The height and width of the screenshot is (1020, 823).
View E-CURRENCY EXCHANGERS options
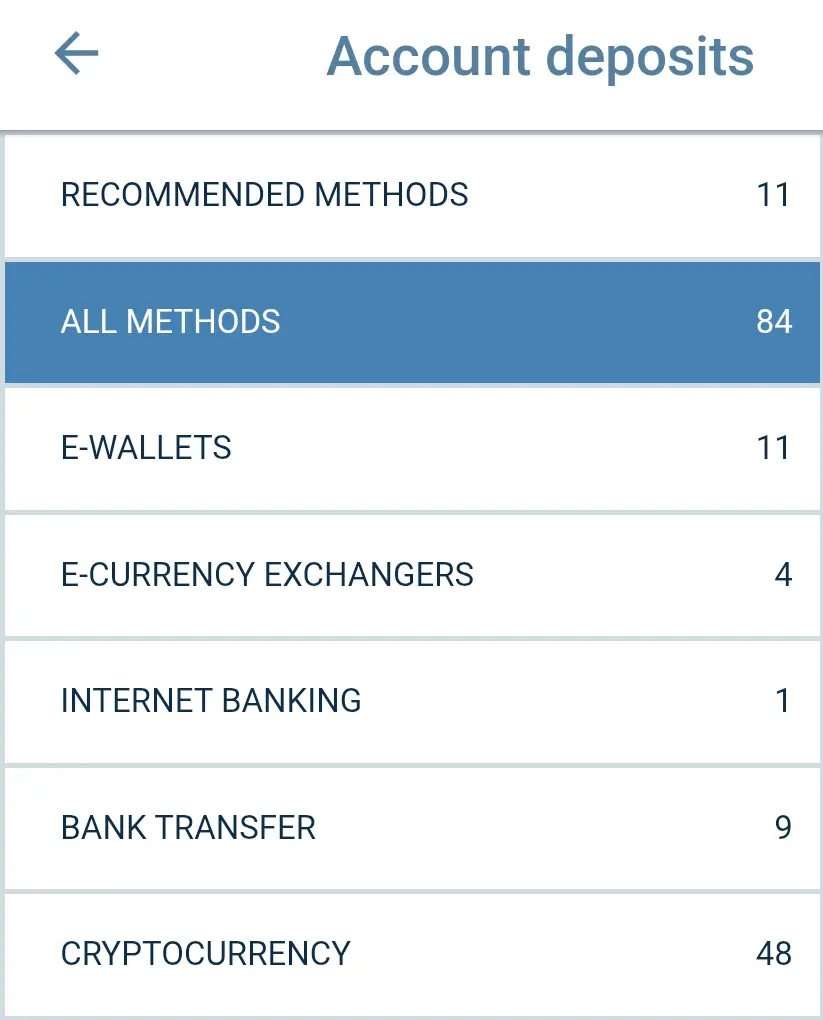pos(411,575)
